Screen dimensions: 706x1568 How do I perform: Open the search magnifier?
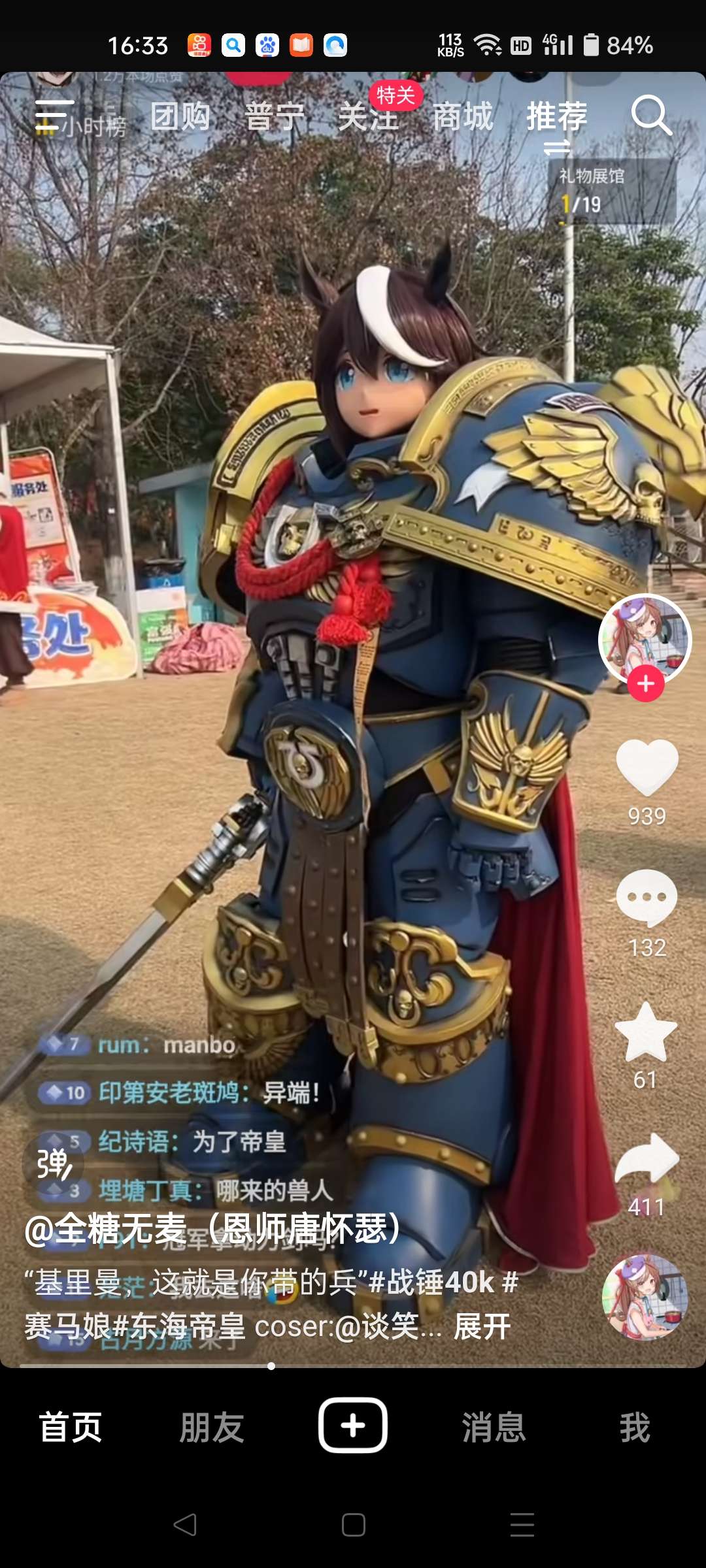tap(651, 116)
